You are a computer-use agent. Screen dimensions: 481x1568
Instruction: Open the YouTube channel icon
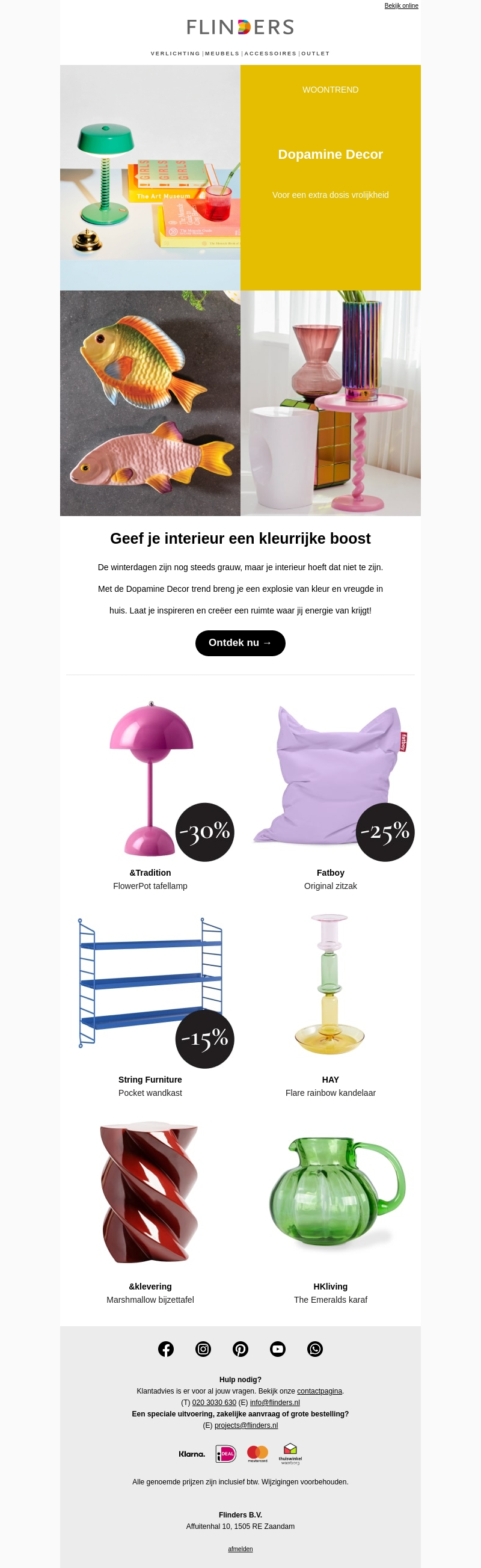click(x=278, y=1349)
